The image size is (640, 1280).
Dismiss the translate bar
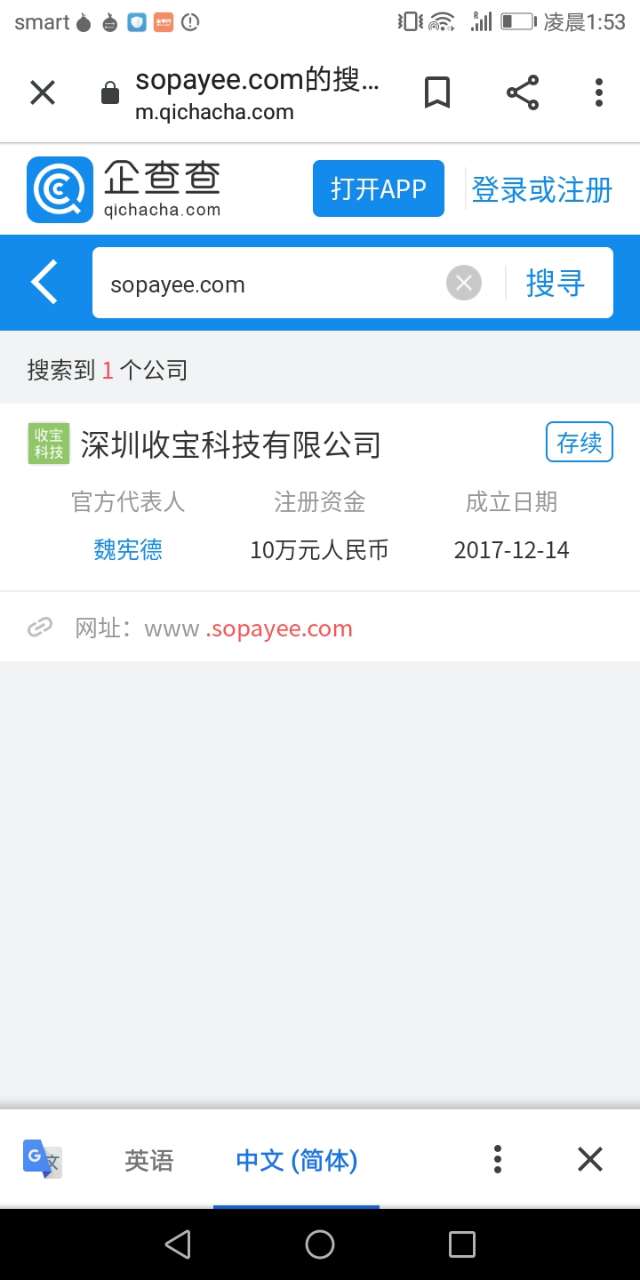coord(590,1159)
